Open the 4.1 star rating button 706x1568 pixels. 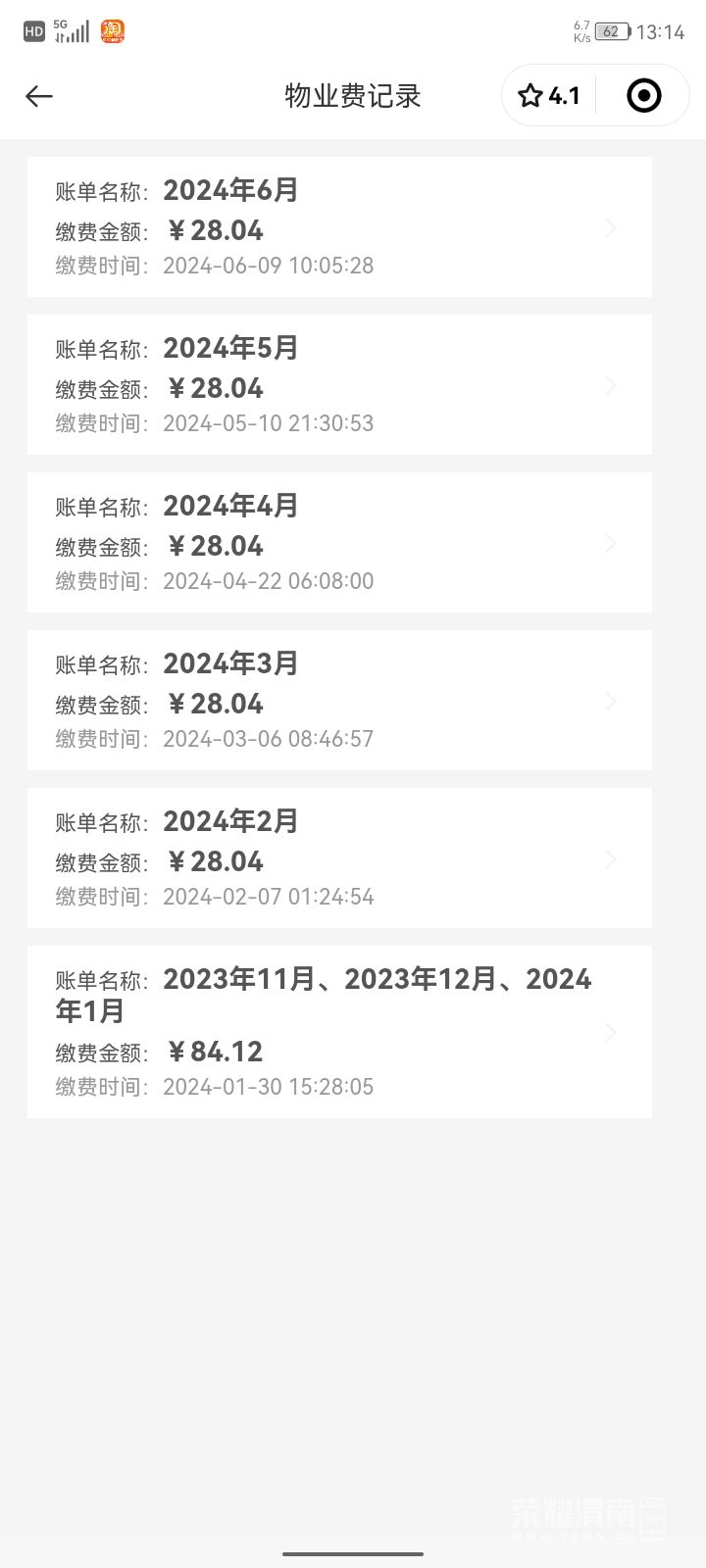tap(549, 96)
